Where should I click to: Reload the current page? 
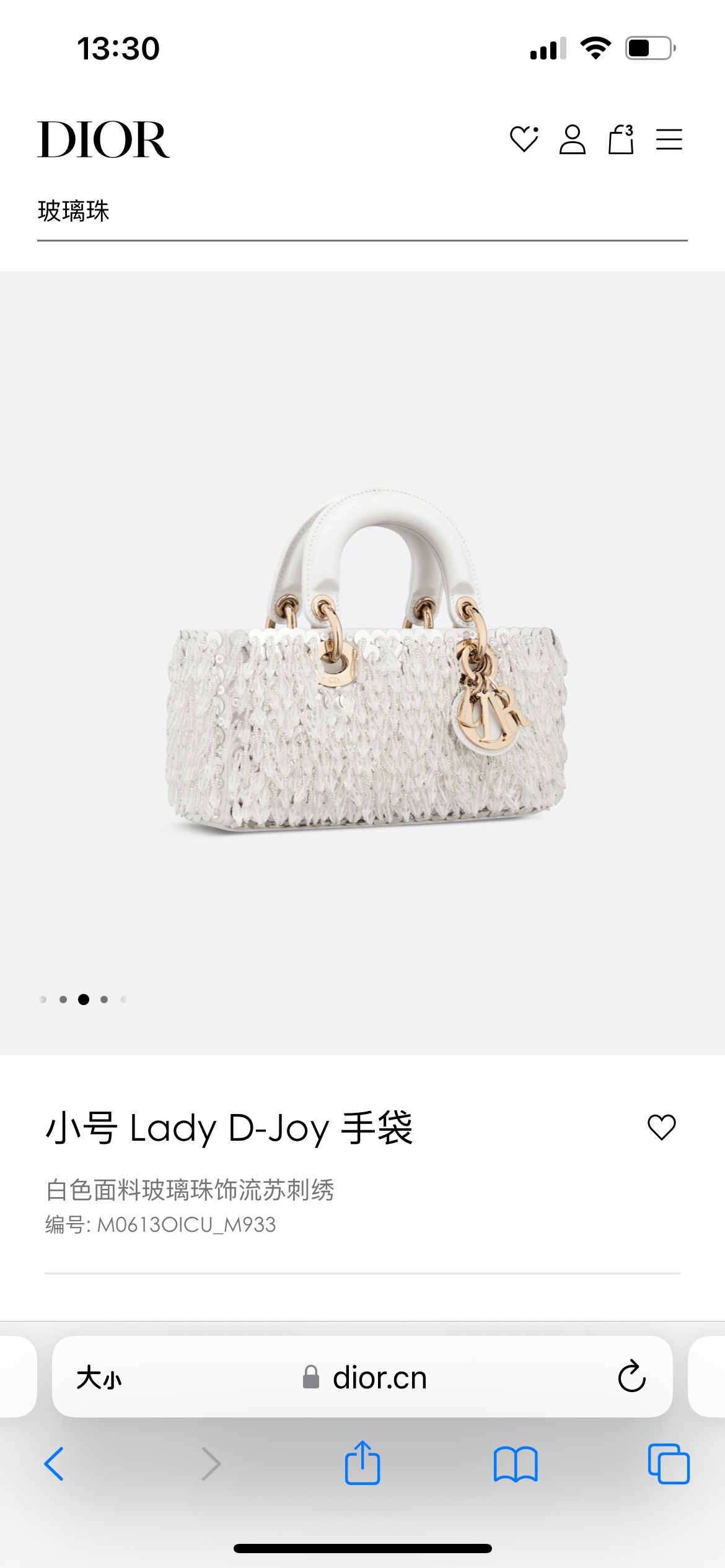click(x=631, y=1377)
